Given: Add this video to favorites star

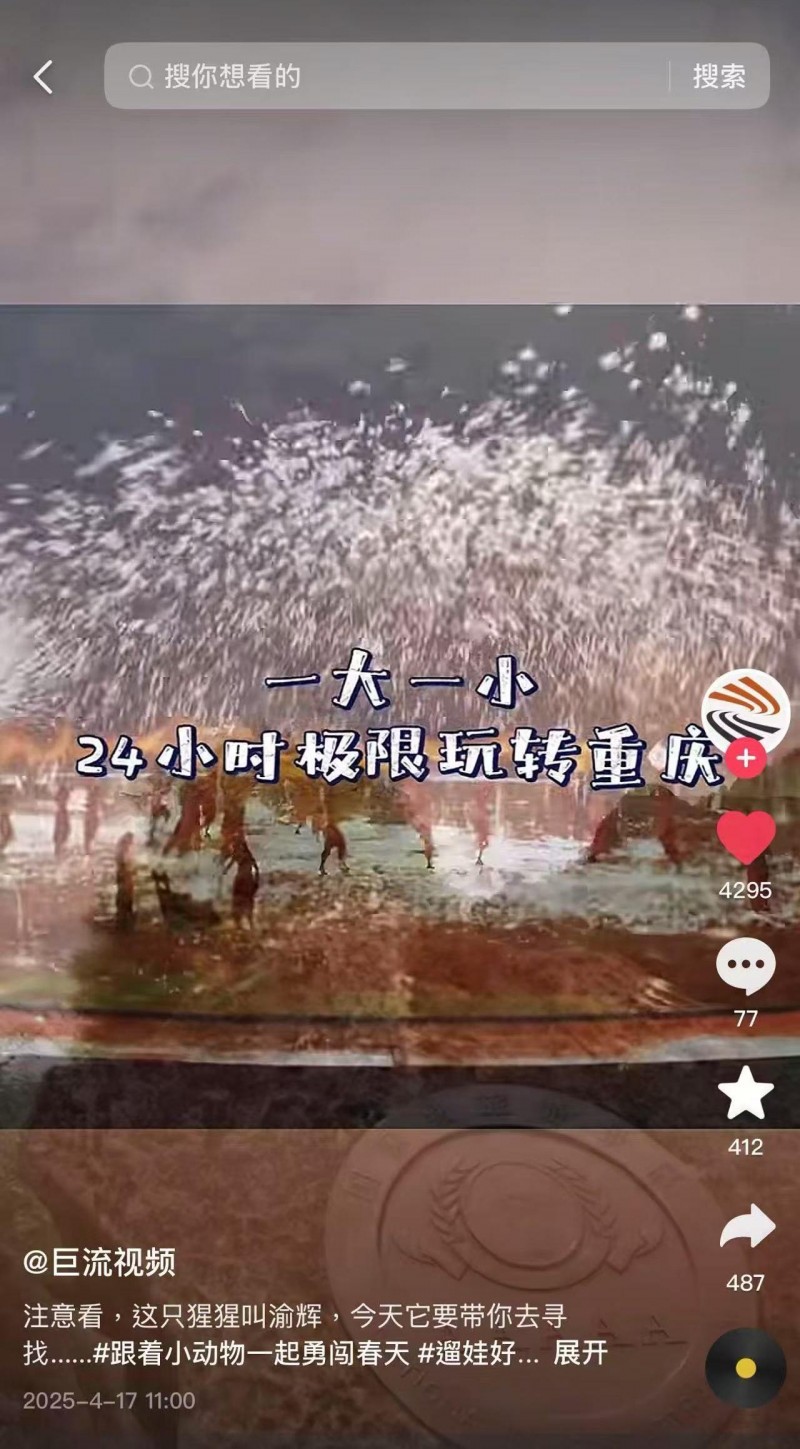Looking at the screenshot, I should (745, 1094).
